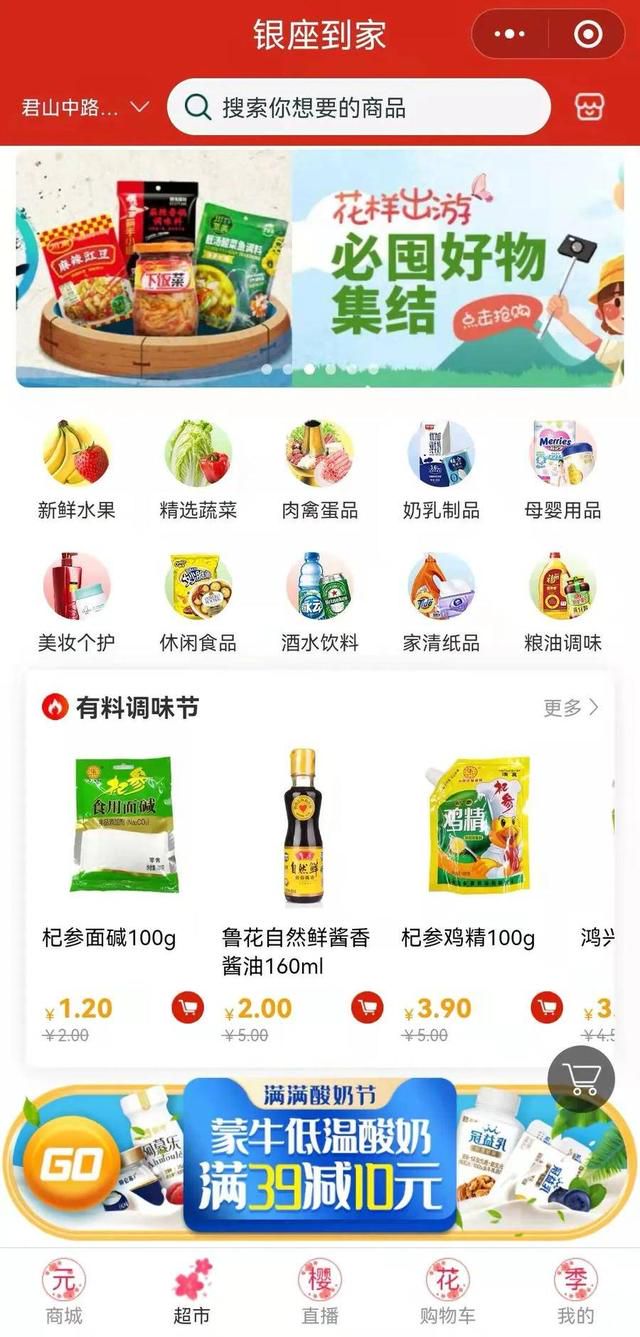This screenshot has height=1337, width=640.
Task: Add 鲁花自然鲜酱香酱油160ml to cart
Action: [x=367, y=1007]
